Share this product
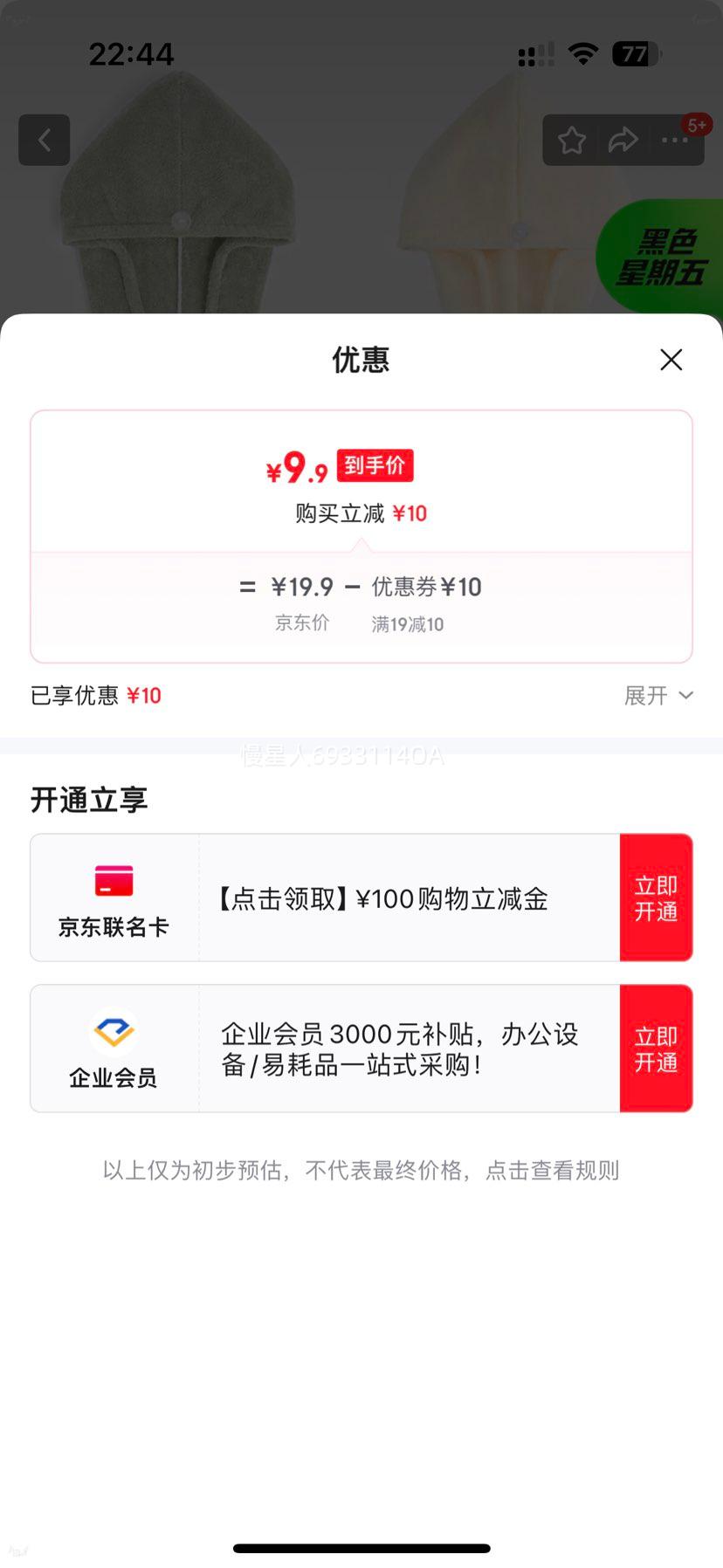 click(x=623, y=140)
